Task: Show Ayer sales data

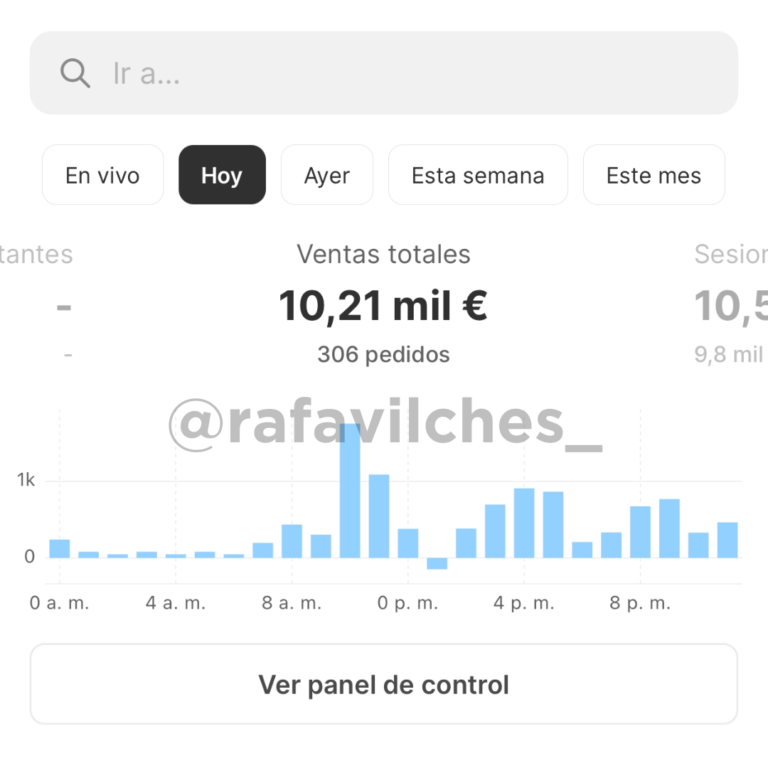Action: 327,176
